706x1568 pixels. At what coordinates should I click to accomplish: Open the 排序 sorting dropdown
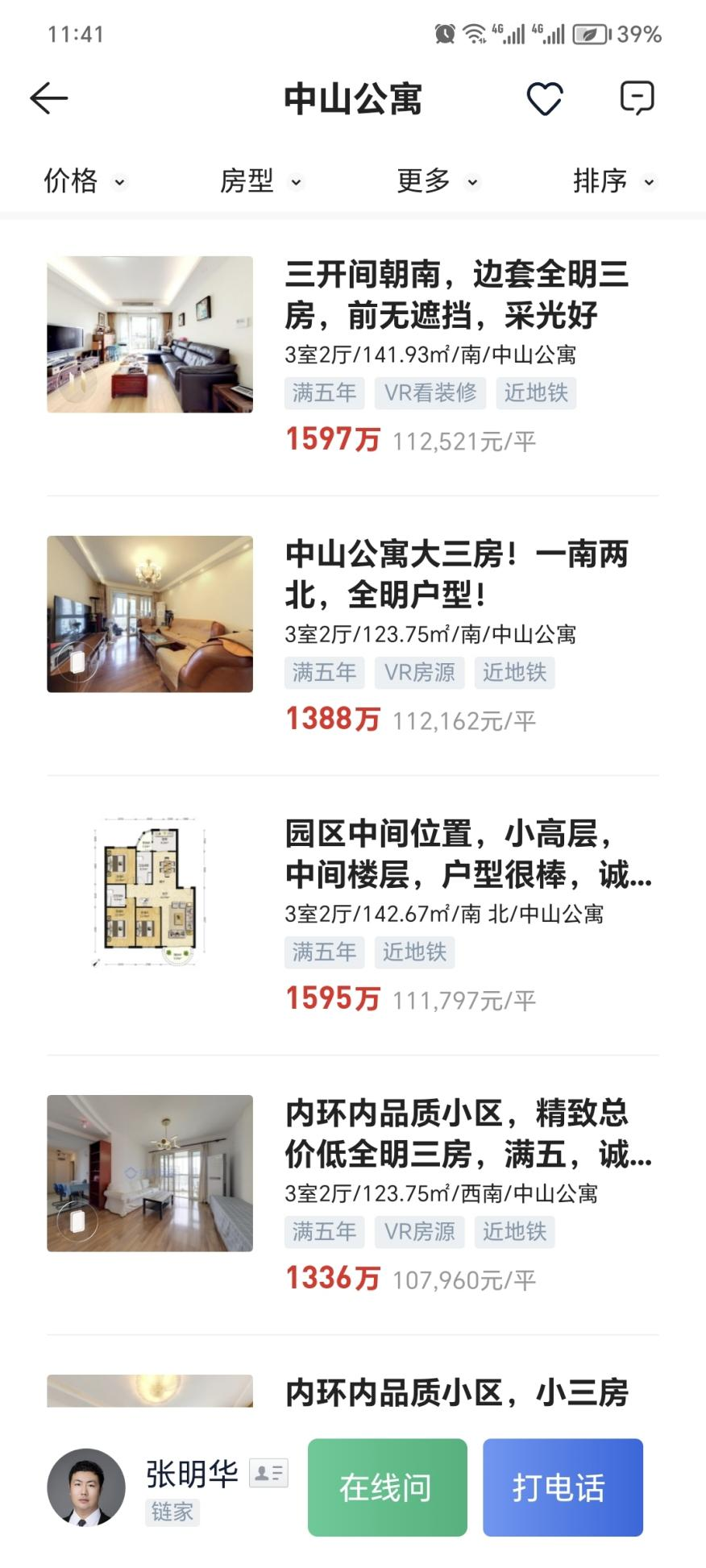[x=612, y=182]
